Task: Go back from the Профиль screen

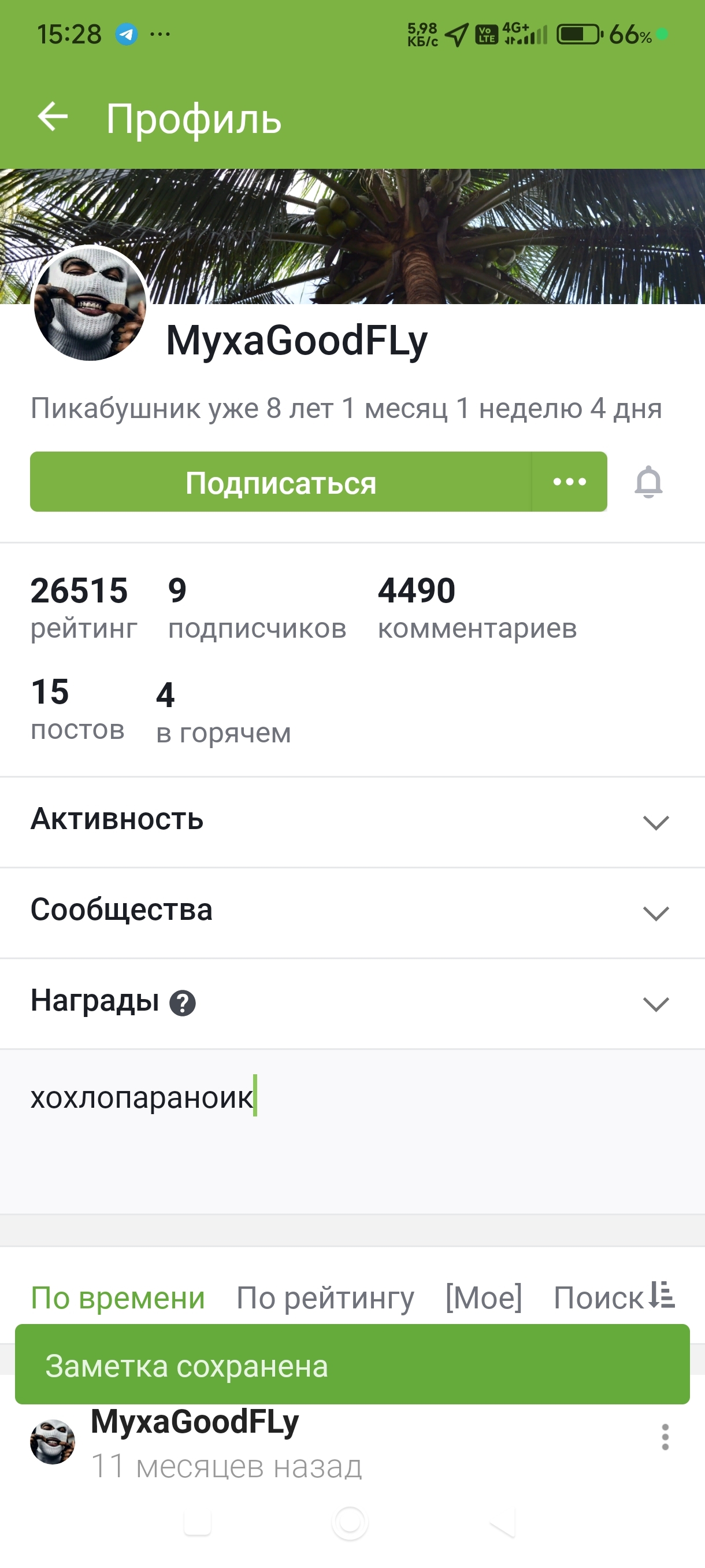Action: tap(53, 116)
